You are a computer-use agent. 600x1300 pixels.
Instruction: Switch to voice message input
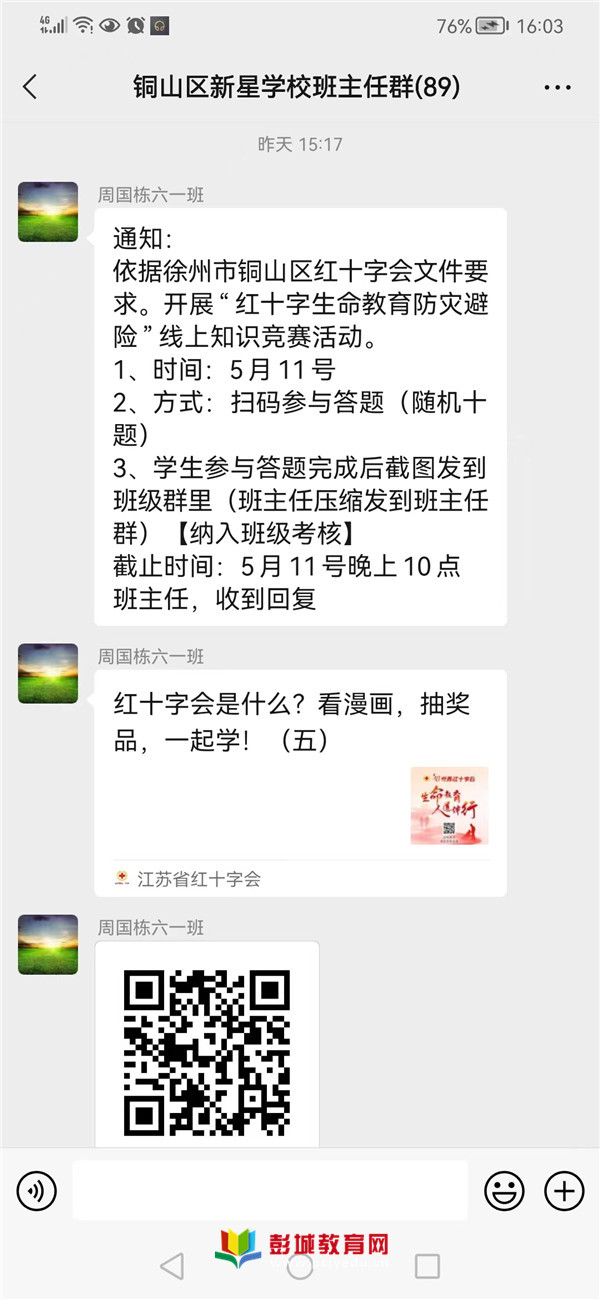(37, 1190)
